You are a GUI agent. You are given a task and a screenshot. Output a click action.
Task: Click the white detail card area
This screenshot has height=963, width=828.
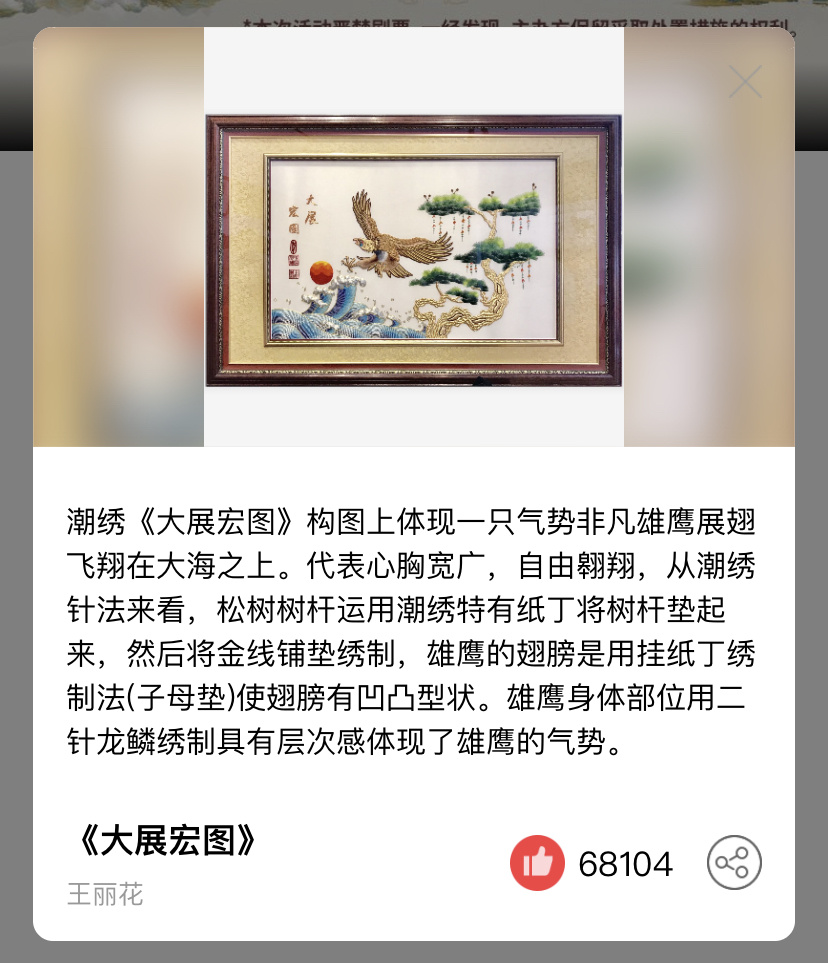tap(414, 700)
